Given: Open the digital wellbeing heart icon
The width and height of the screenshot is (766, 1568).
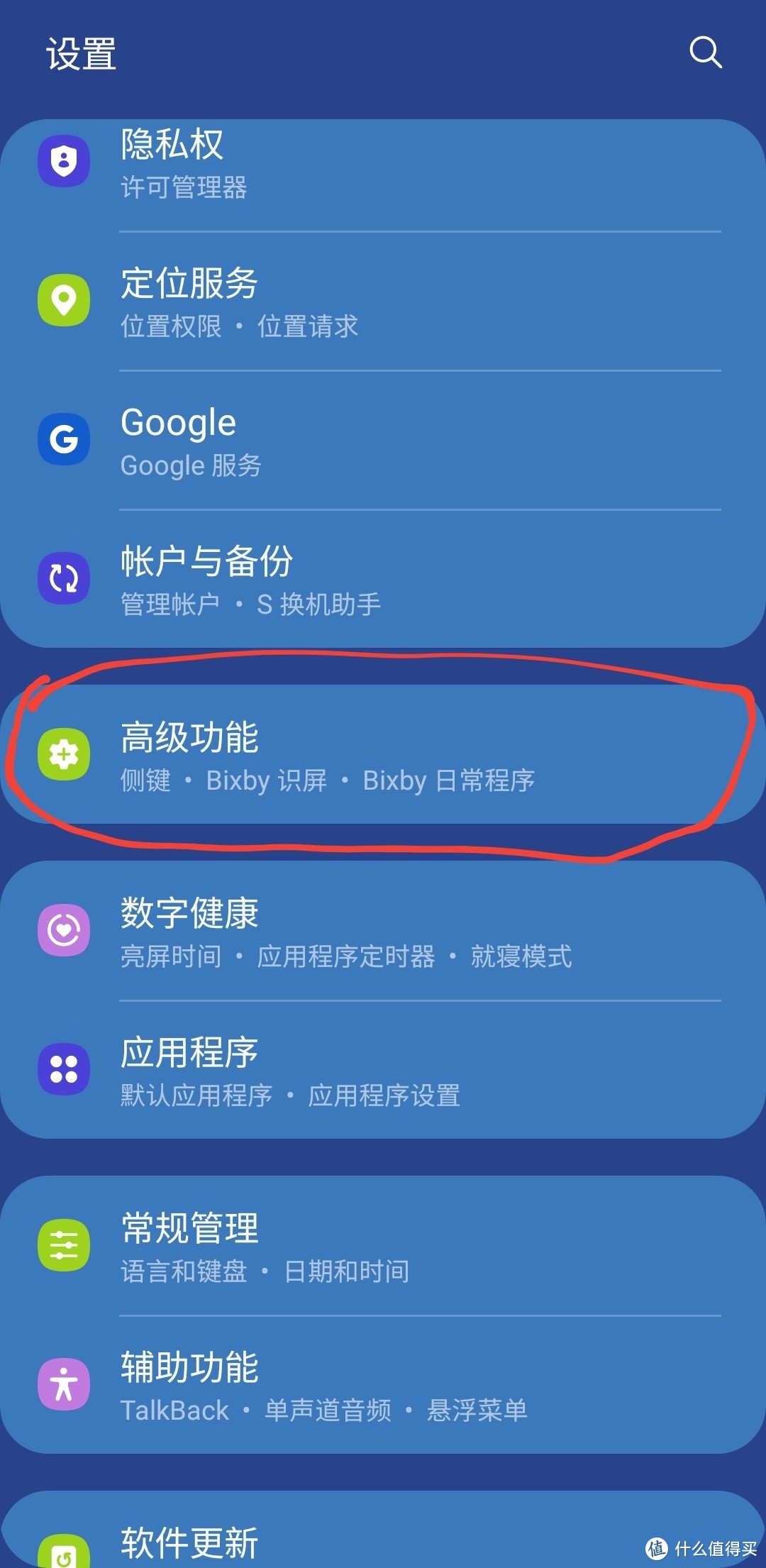Looking at the screenshot, I should [x=65, y=929].
